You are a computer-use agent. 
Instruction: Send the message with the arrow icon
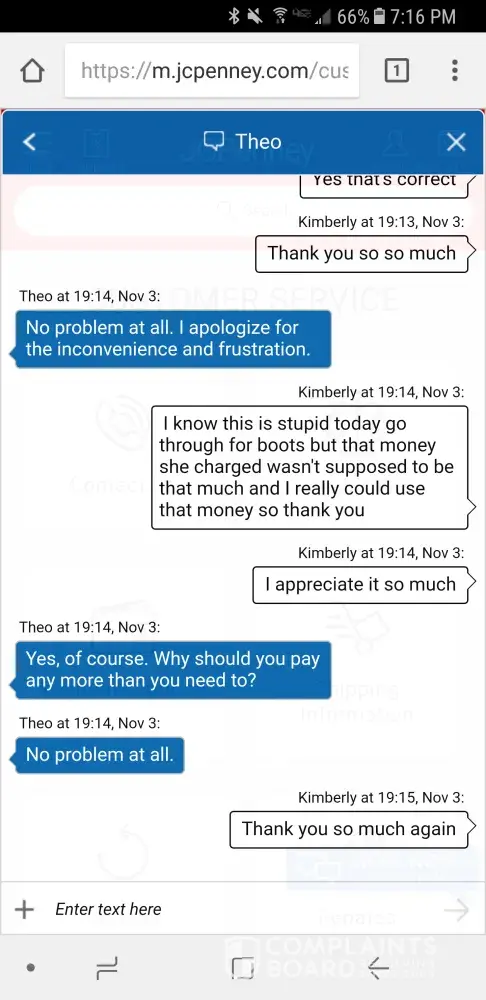[457, 910]
